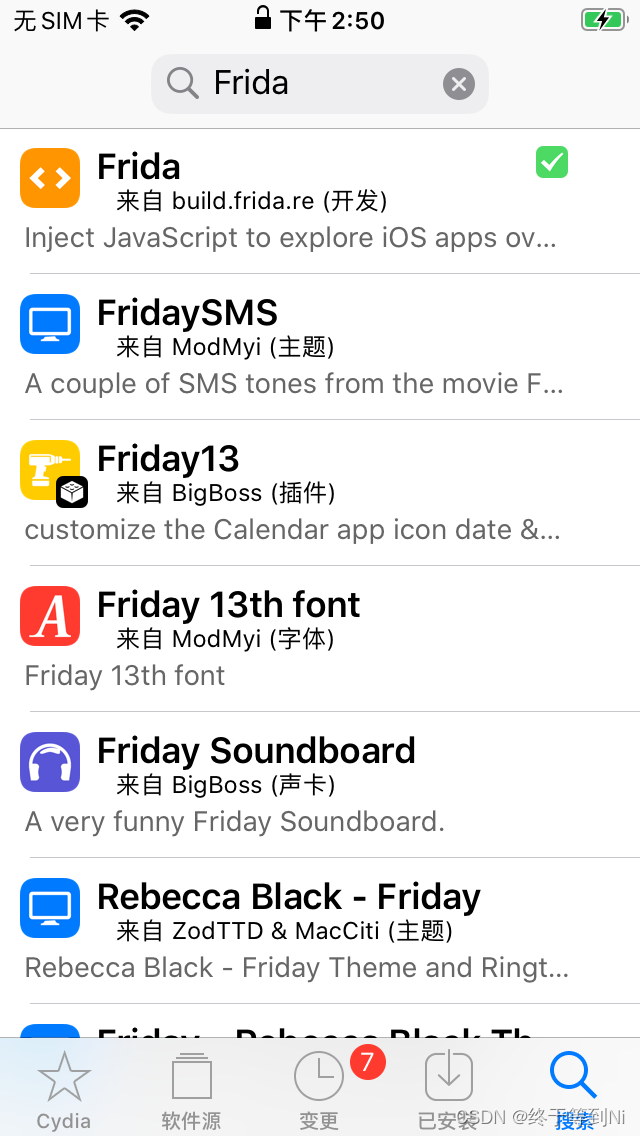
Task: Clear the Frida search text
Action: click(459, 84)
